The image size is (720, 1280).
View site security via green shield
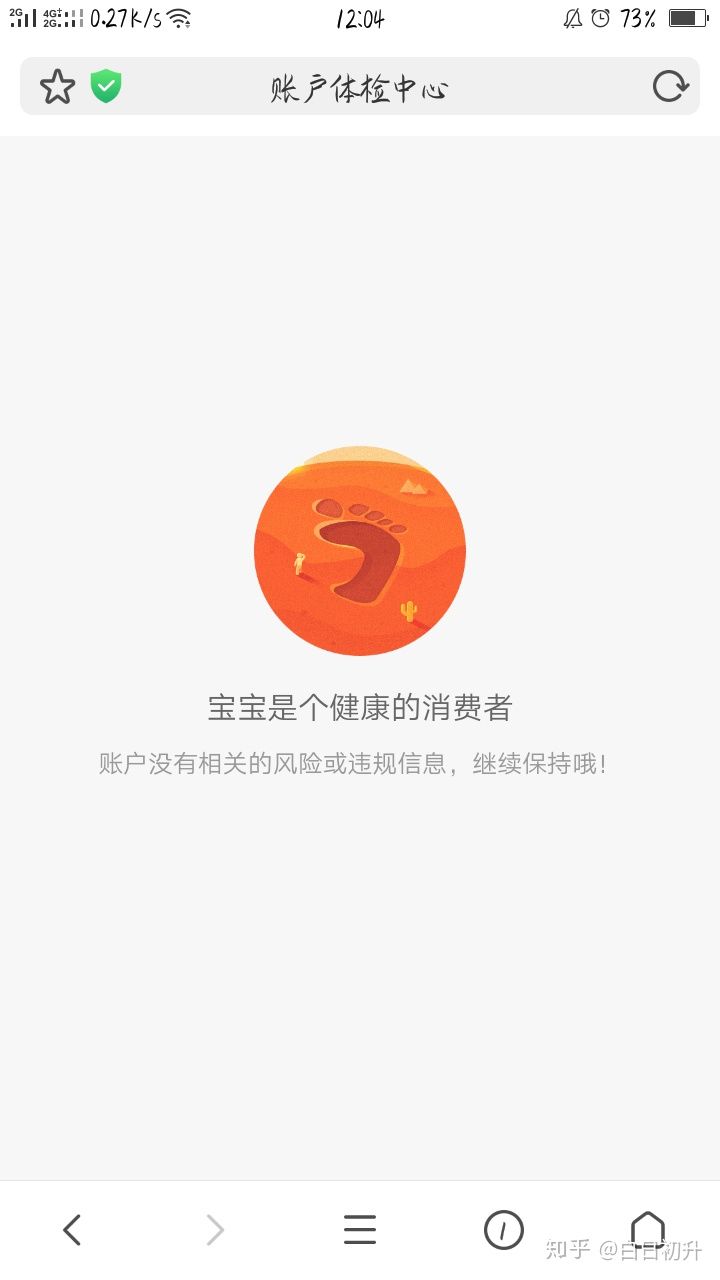(106, 86)
